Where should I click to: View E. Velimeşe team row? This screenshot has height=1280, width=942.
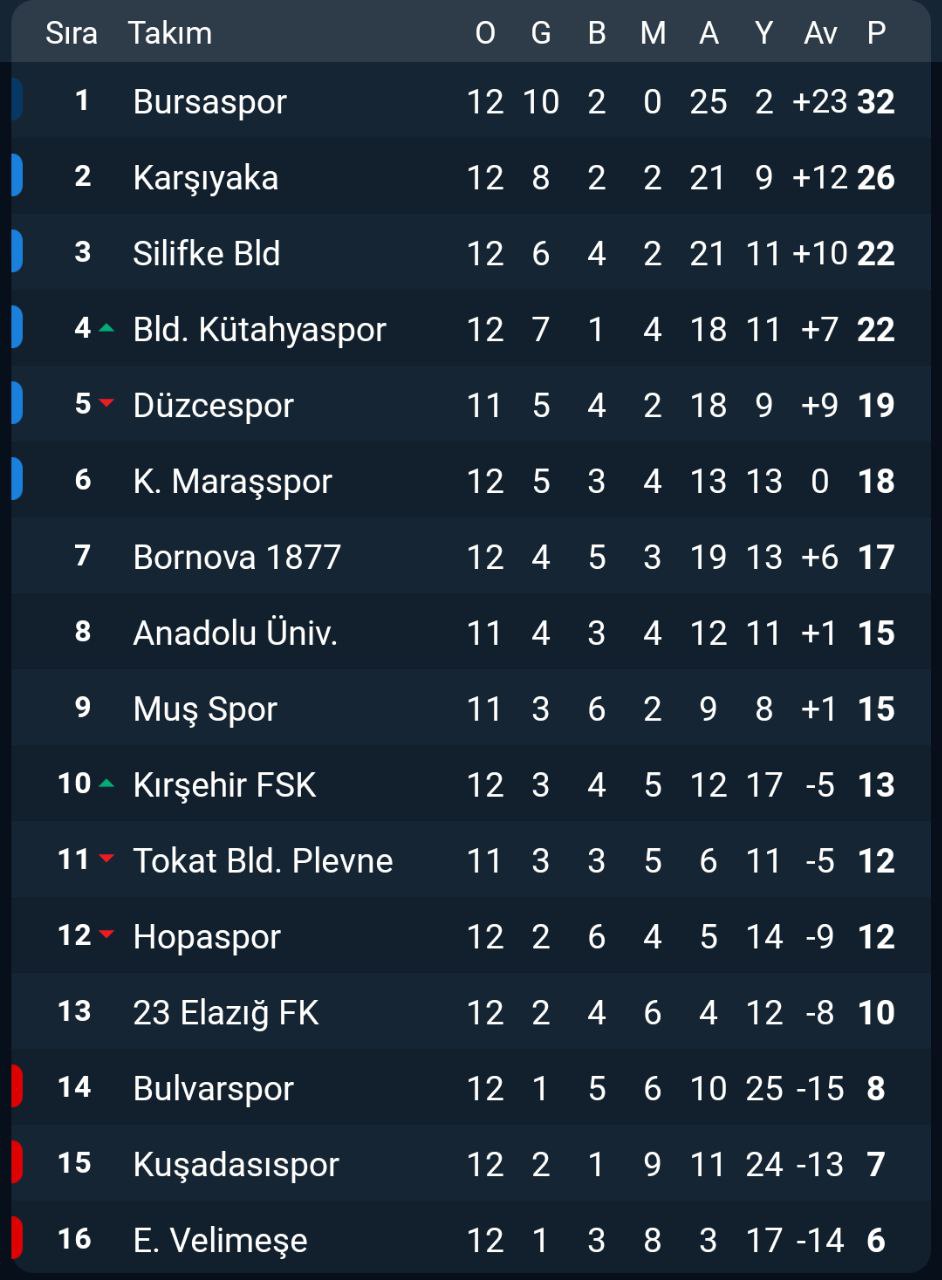[x=220, y=1241]
